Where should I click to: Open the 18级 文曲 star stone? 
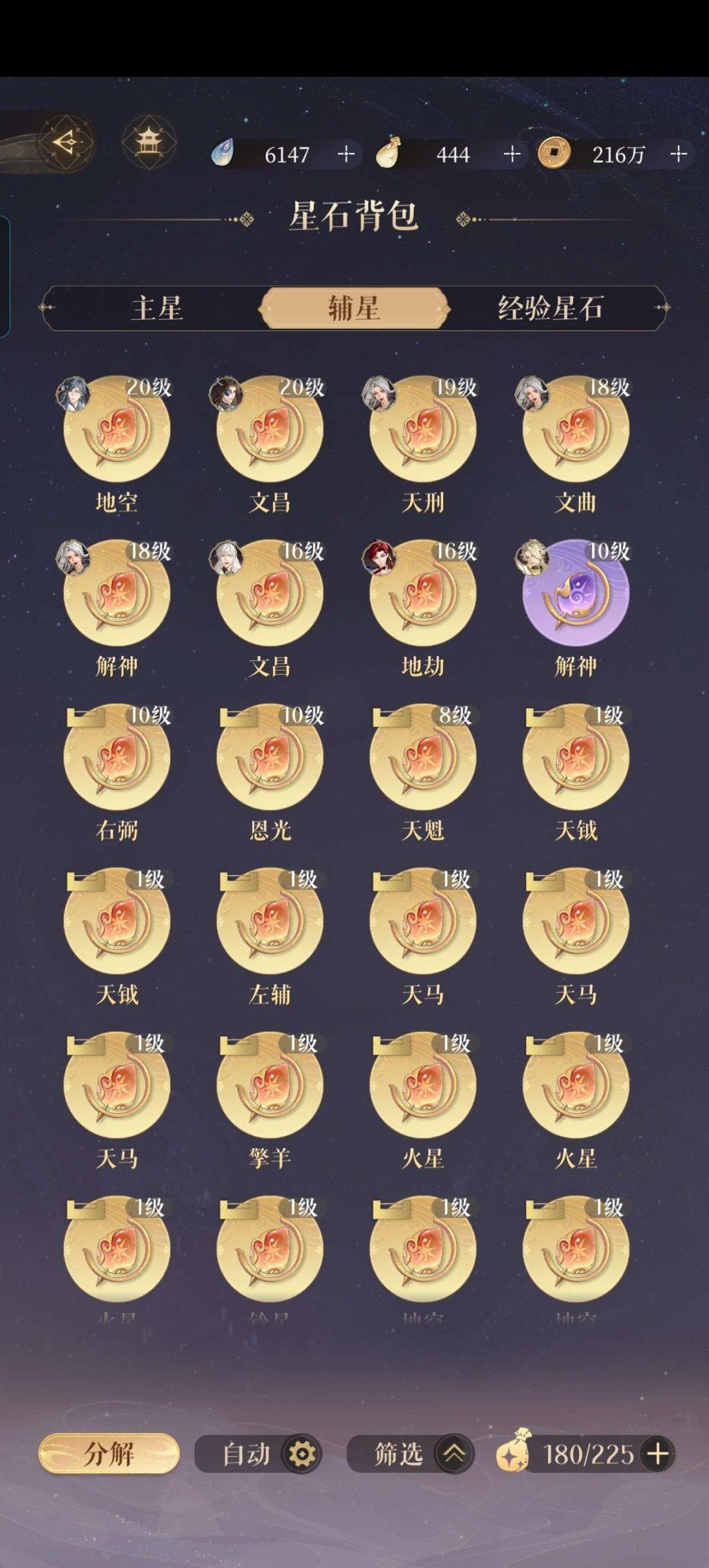[576, 430]
